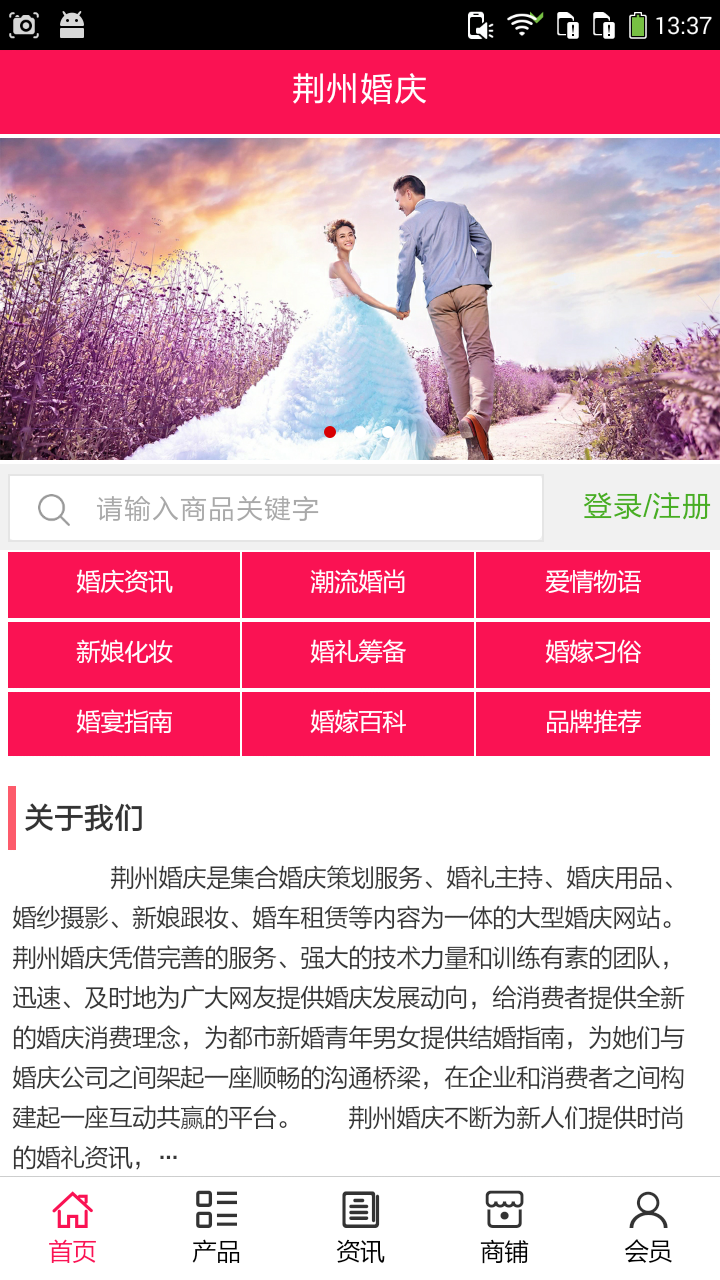
Task: Tap the 婚庆资讯 category button
Action: tap(124, 585)
